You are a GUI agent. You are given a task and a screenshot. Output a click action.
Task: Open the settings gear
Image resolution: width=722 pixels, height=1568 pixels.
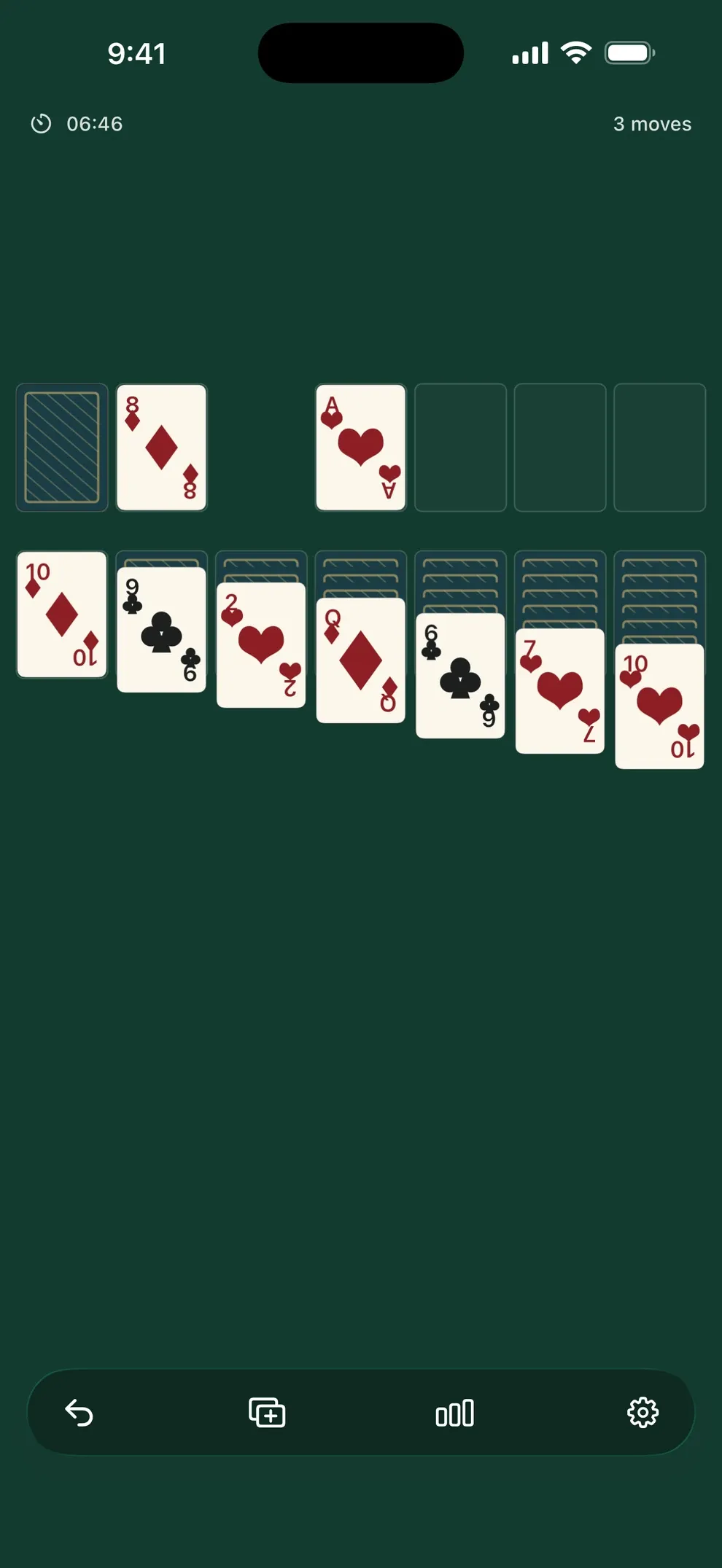[643, 1413]
